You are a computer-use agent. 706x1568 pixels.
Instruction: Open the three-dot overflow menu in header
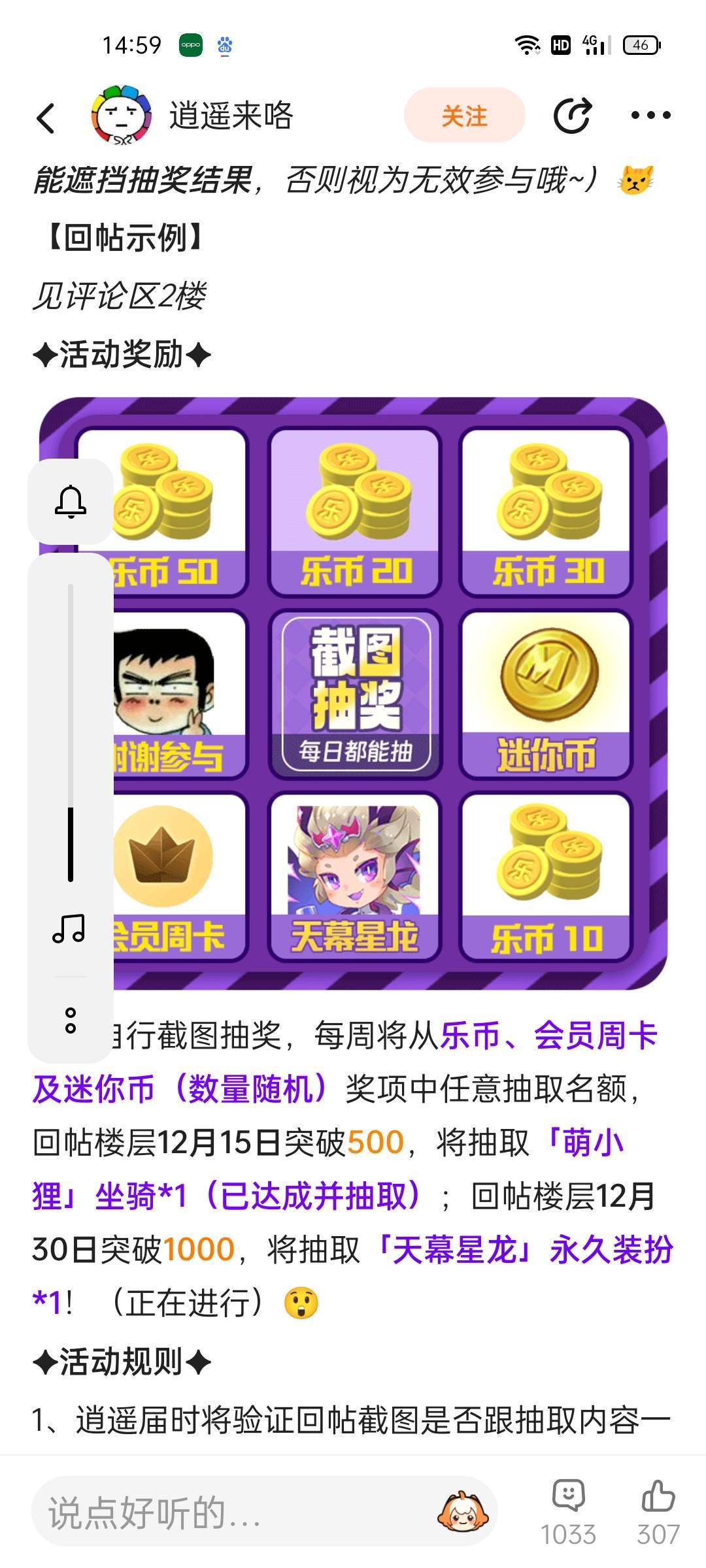[x=650, y=116]
